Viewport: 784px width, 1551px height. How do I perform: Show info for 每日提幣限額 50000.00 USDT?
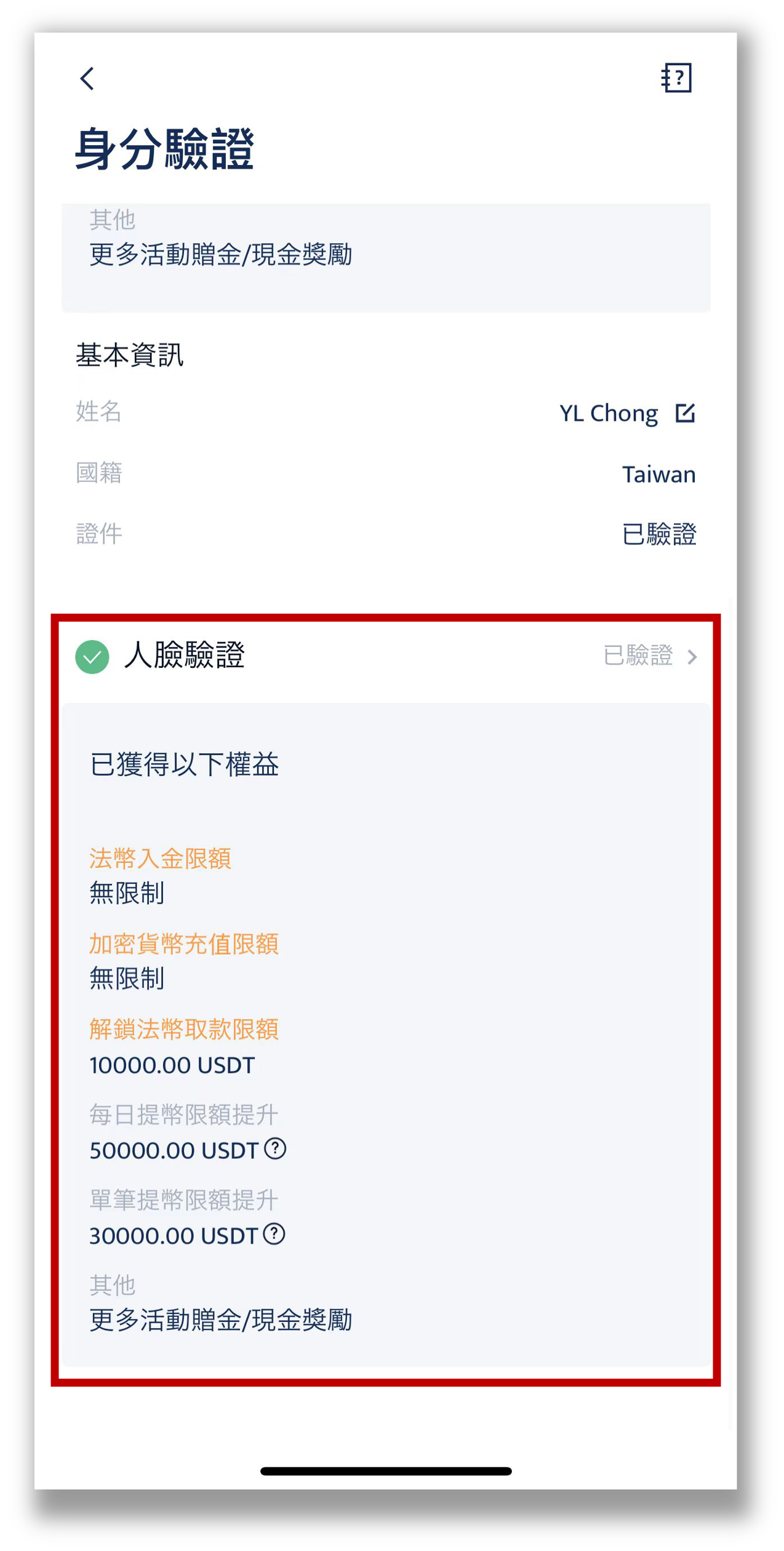point(275,1148)
